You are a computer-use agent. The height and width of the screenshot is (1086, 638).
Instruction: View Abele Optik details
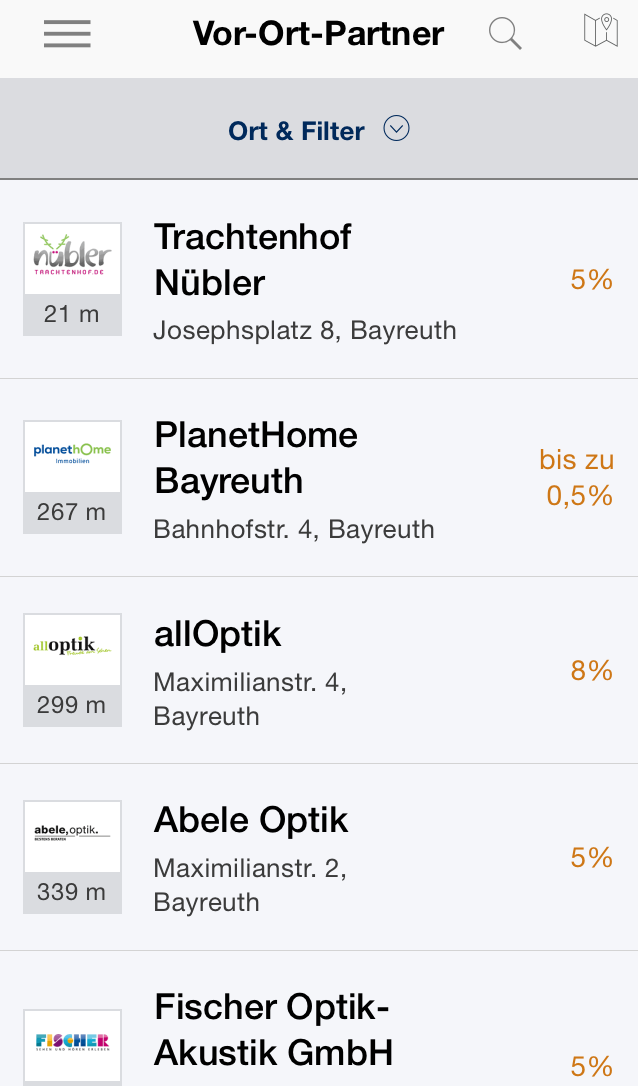pyautogui.click(x=319, y=857)
